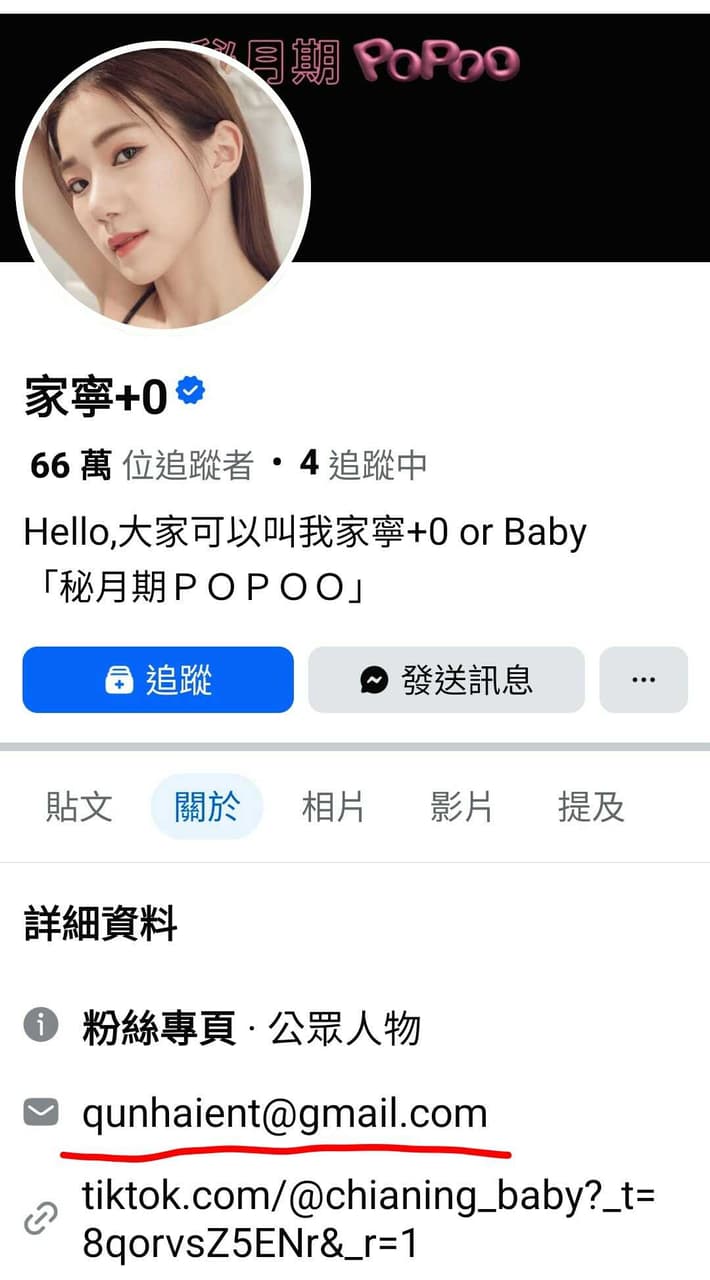The width and height of the screenshot is (710, 1280).
Task: View the 4 追蹤中 following list
Action: [x=364, y=464]
